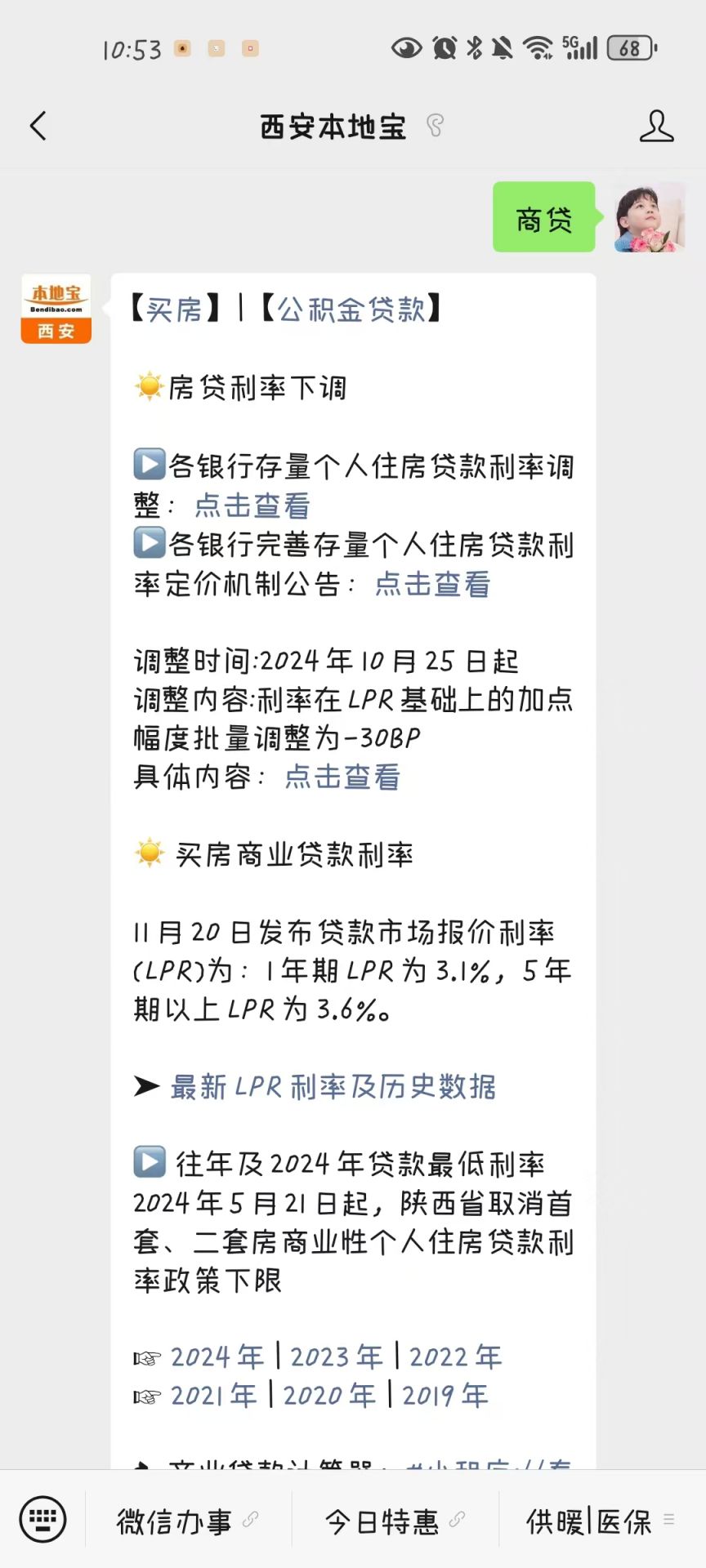Tap your own avatar next to 商贷

(650, 217)
